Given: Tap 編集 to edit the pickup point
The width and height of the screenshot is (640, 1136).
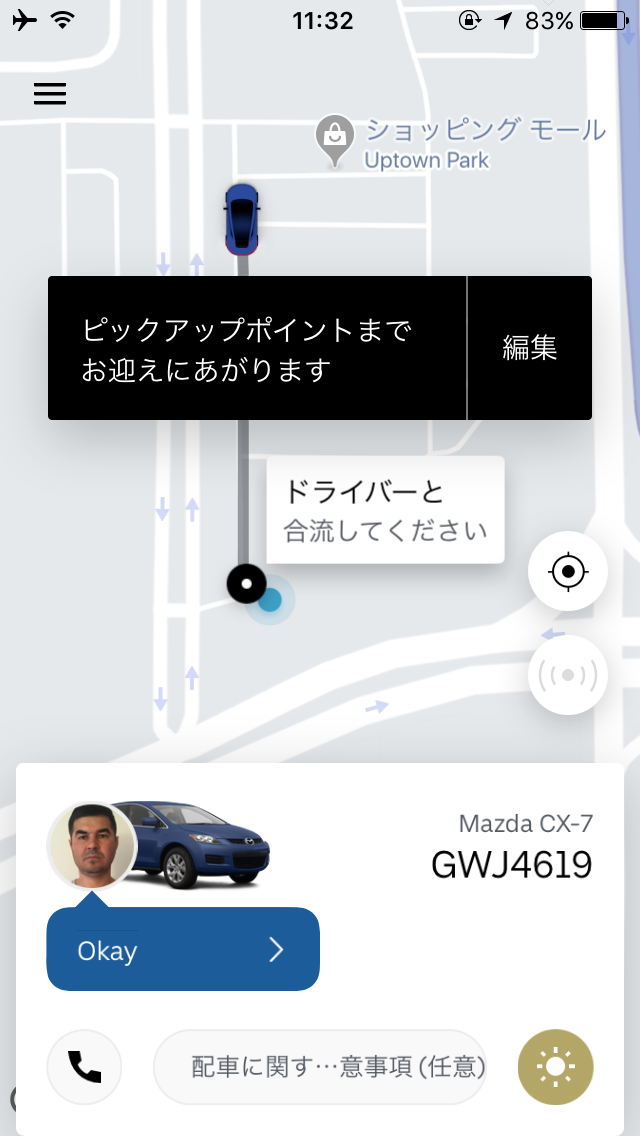Looking at the screenshot, I should [529, 348].
